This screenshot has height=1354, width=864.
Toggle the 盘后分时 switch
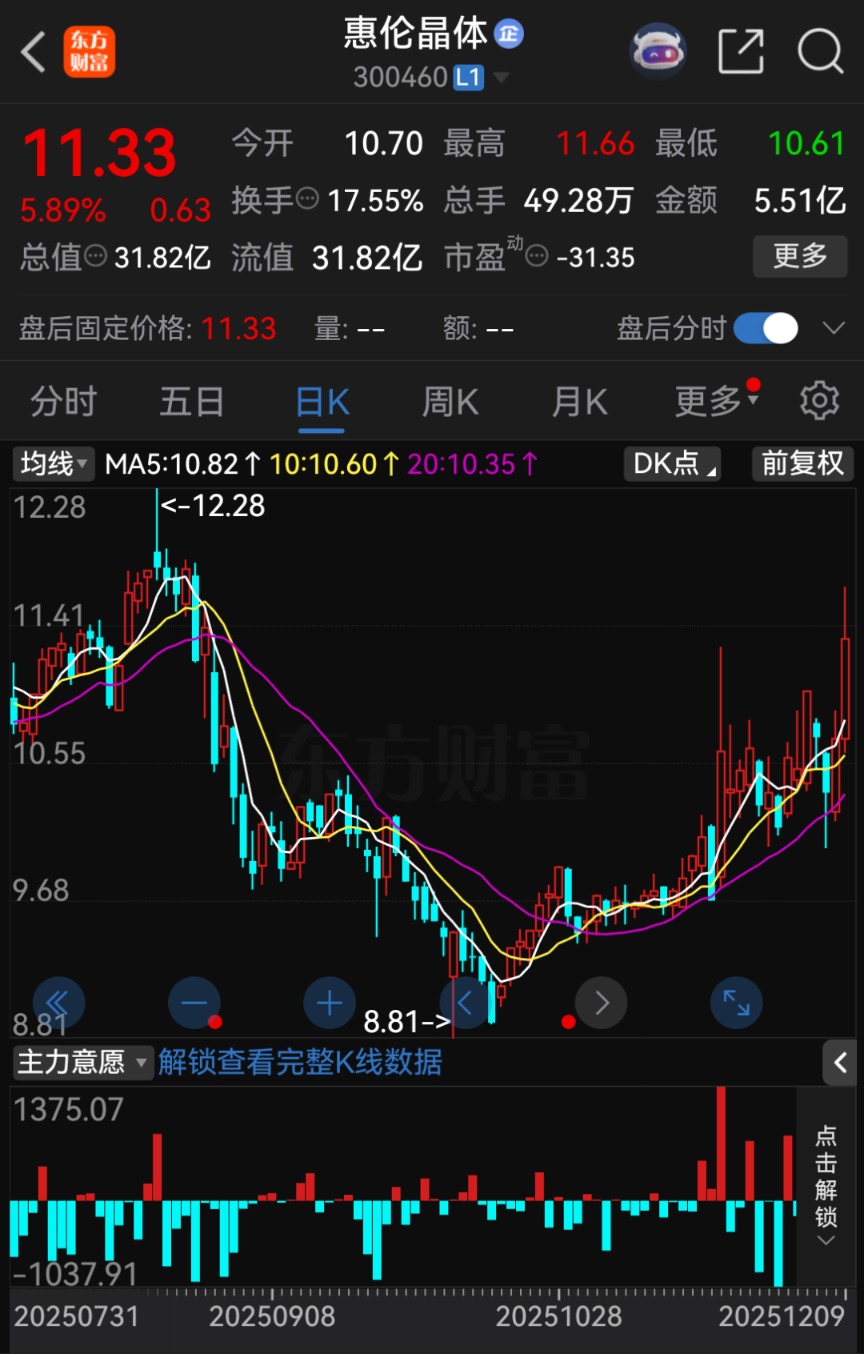pyautogui.click(x=766, y=328)
